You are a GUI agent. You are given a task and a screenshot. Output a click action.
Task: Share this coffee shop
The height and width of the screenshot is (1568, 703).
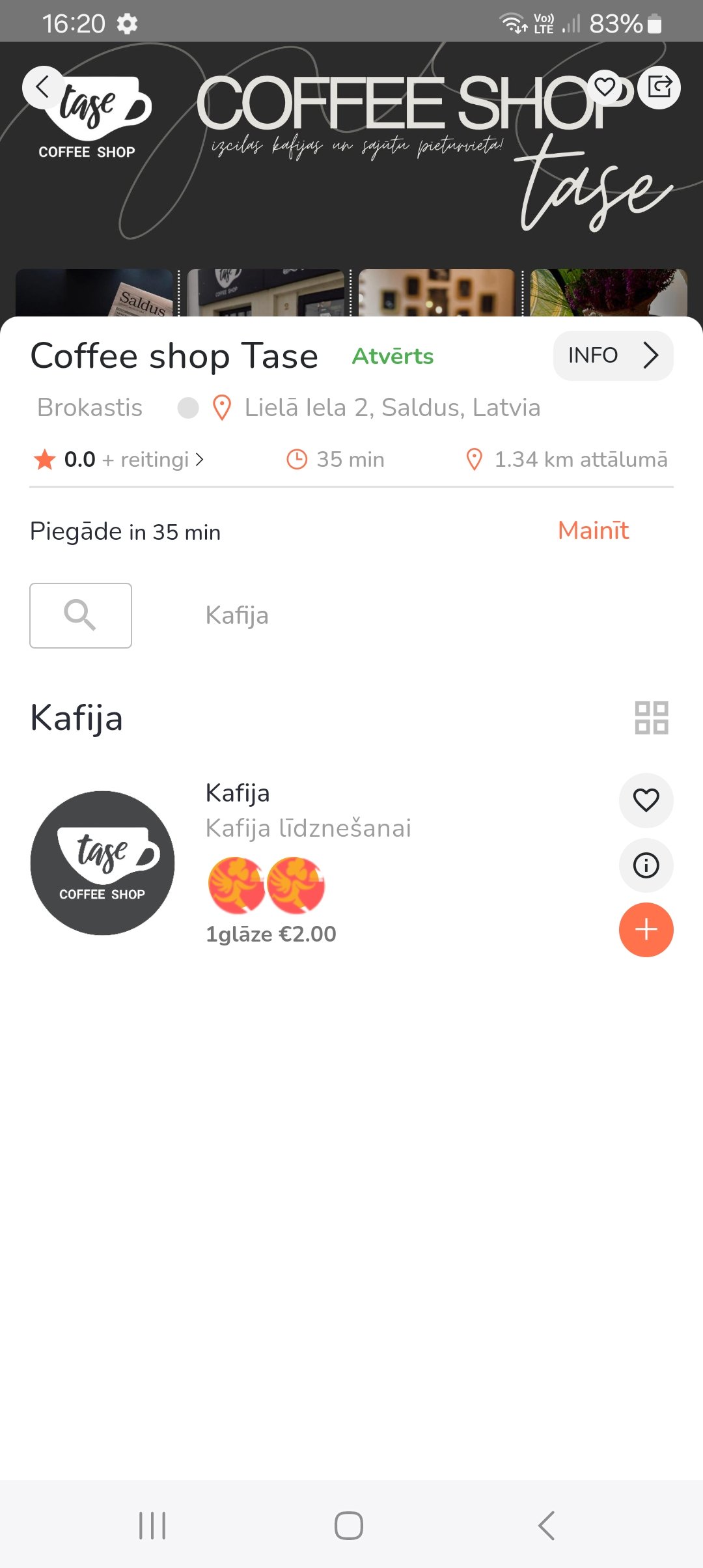click(659, 87)
